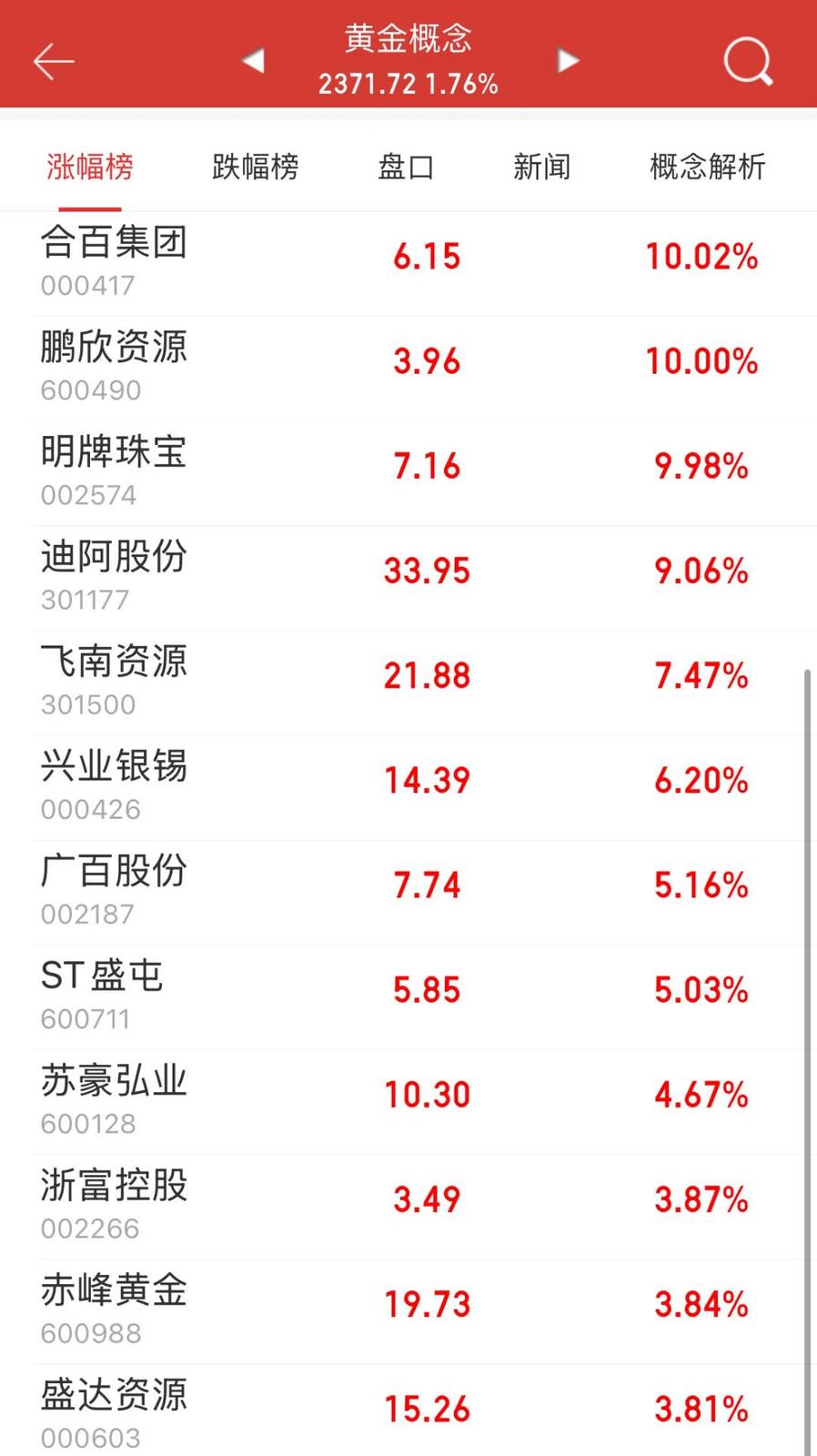Go back using the arrow
Viewport: 817px width, 1456px height.
(54, 61)
